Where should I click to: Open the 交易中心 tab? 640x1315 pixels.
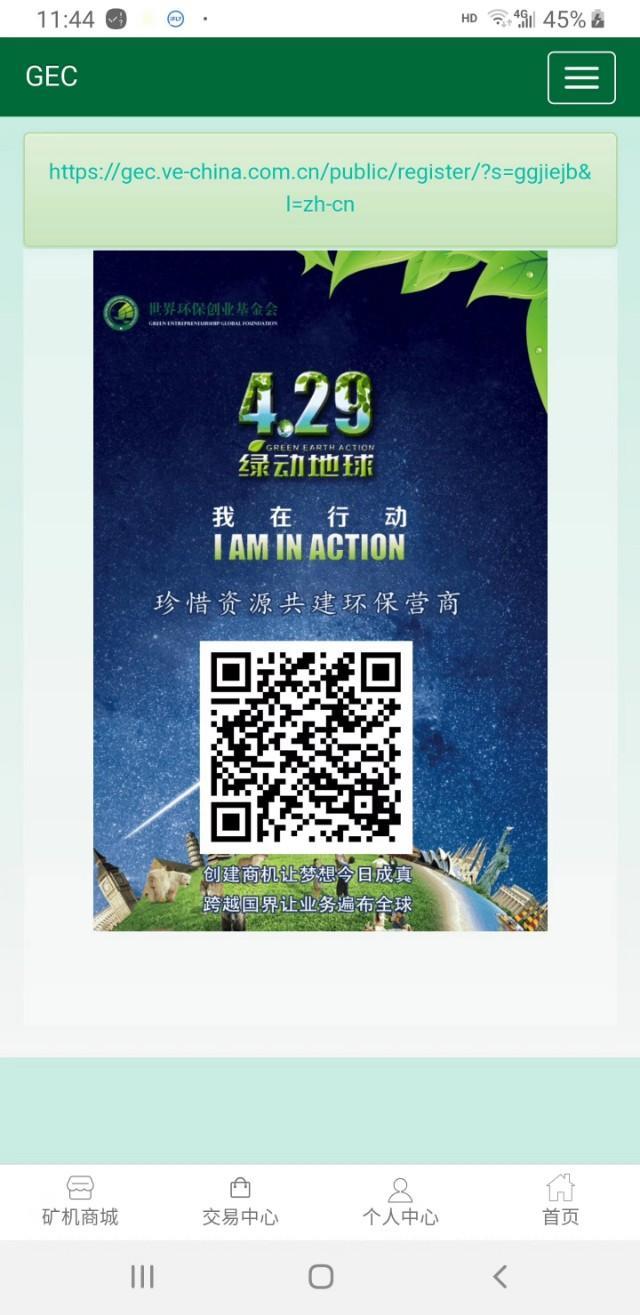tap(240, 1201)
